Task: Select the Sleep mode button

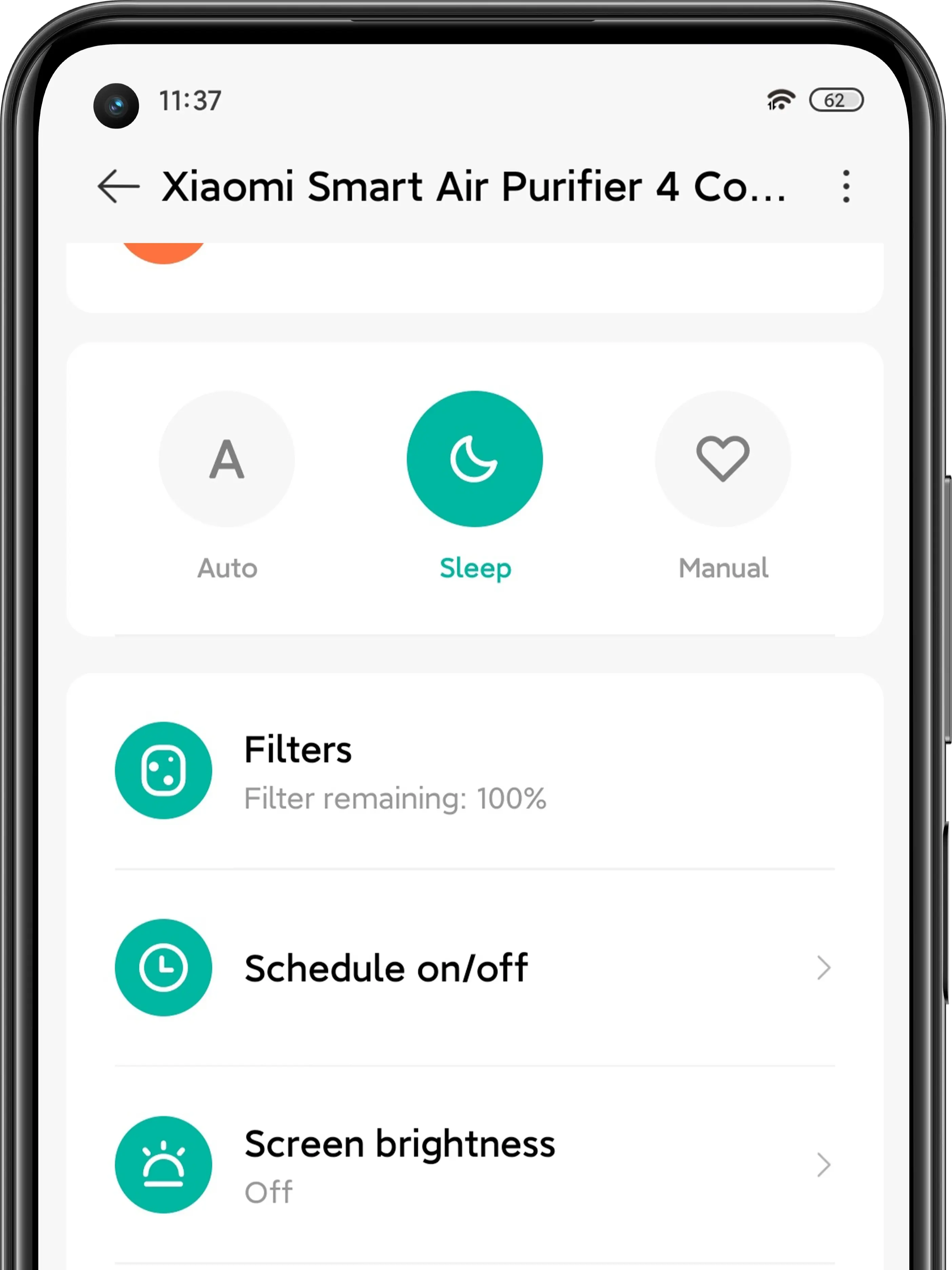Action: point(475,459)
